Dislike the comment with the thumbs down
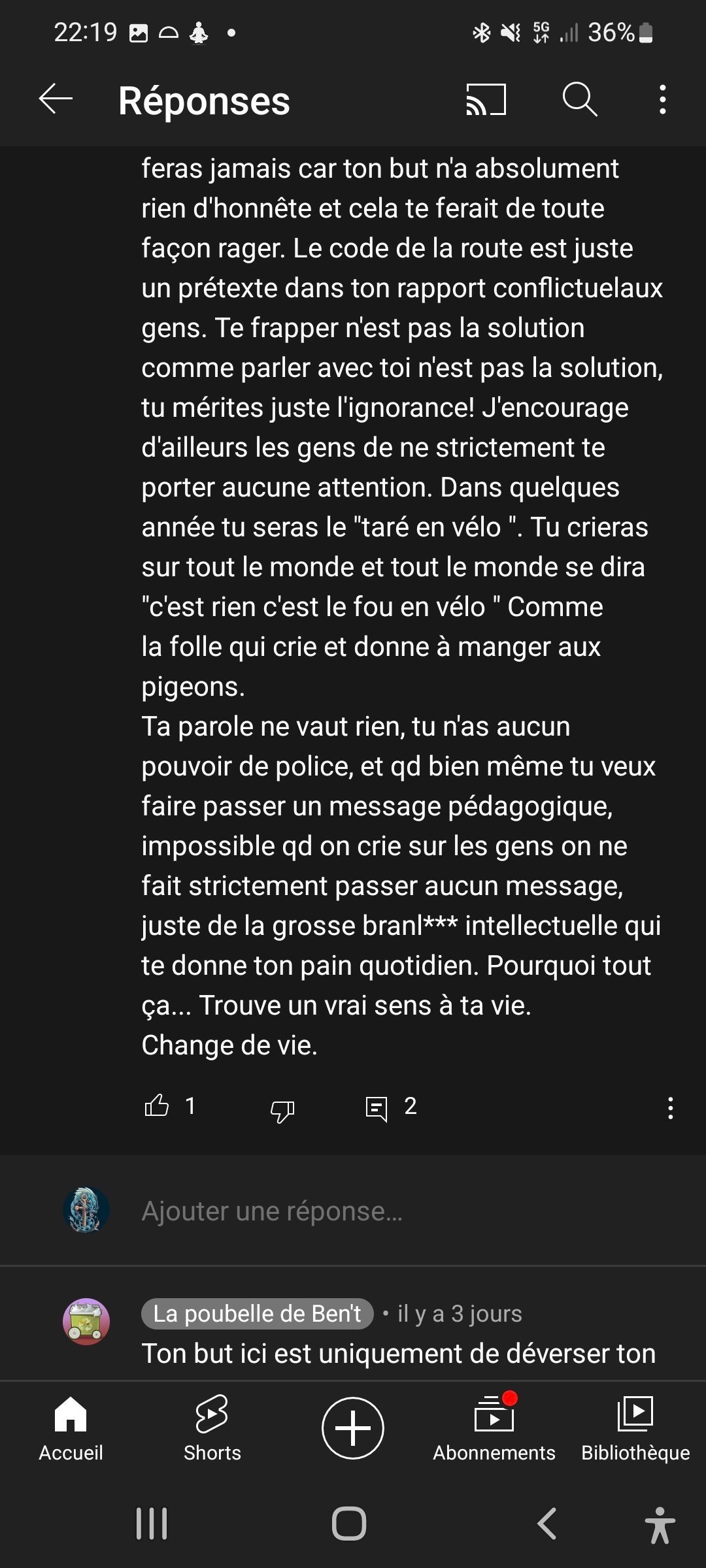706x1568 pixels. (282, 1109)
